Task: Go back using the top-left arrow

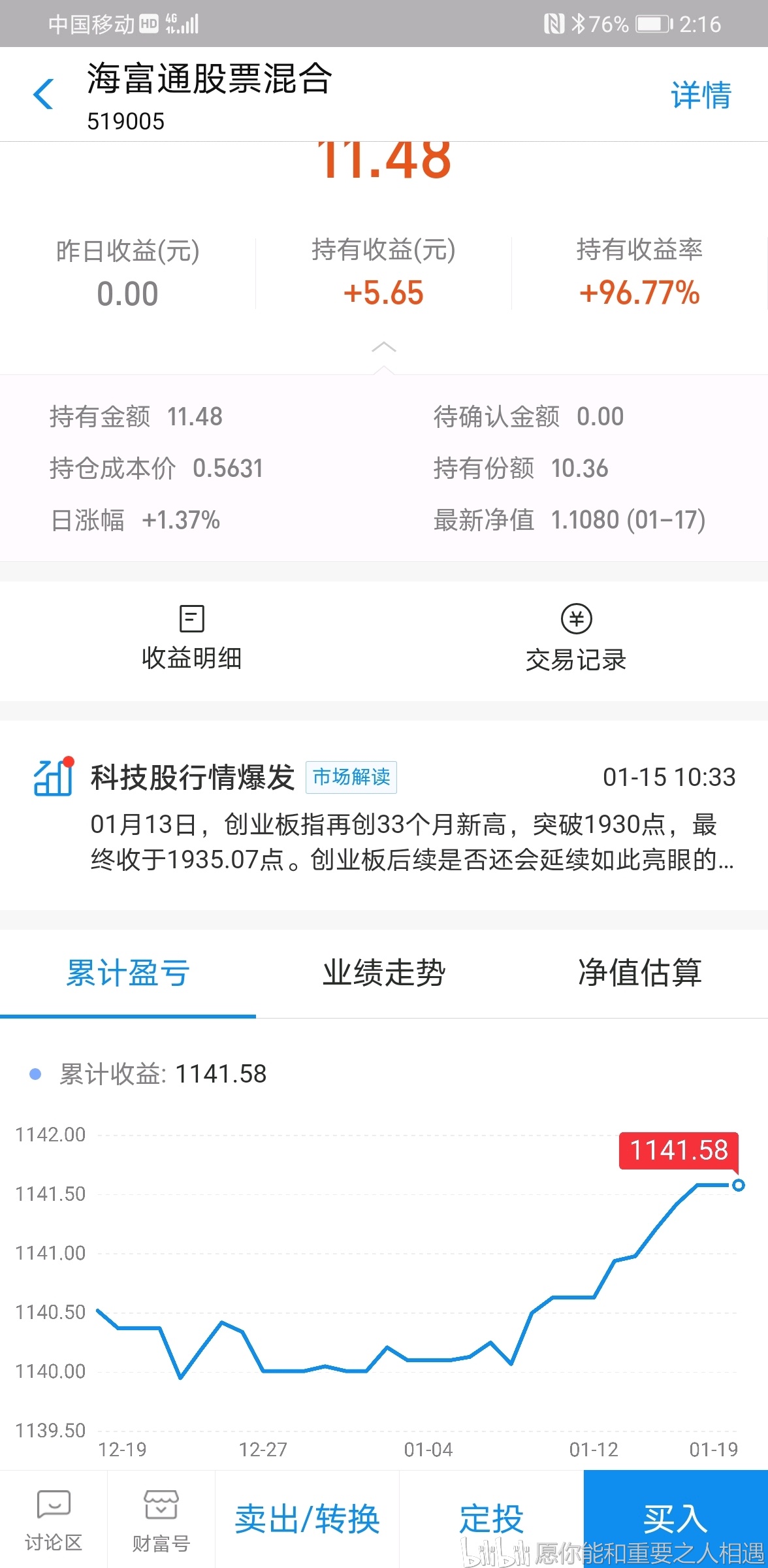Action: point(43,94)
